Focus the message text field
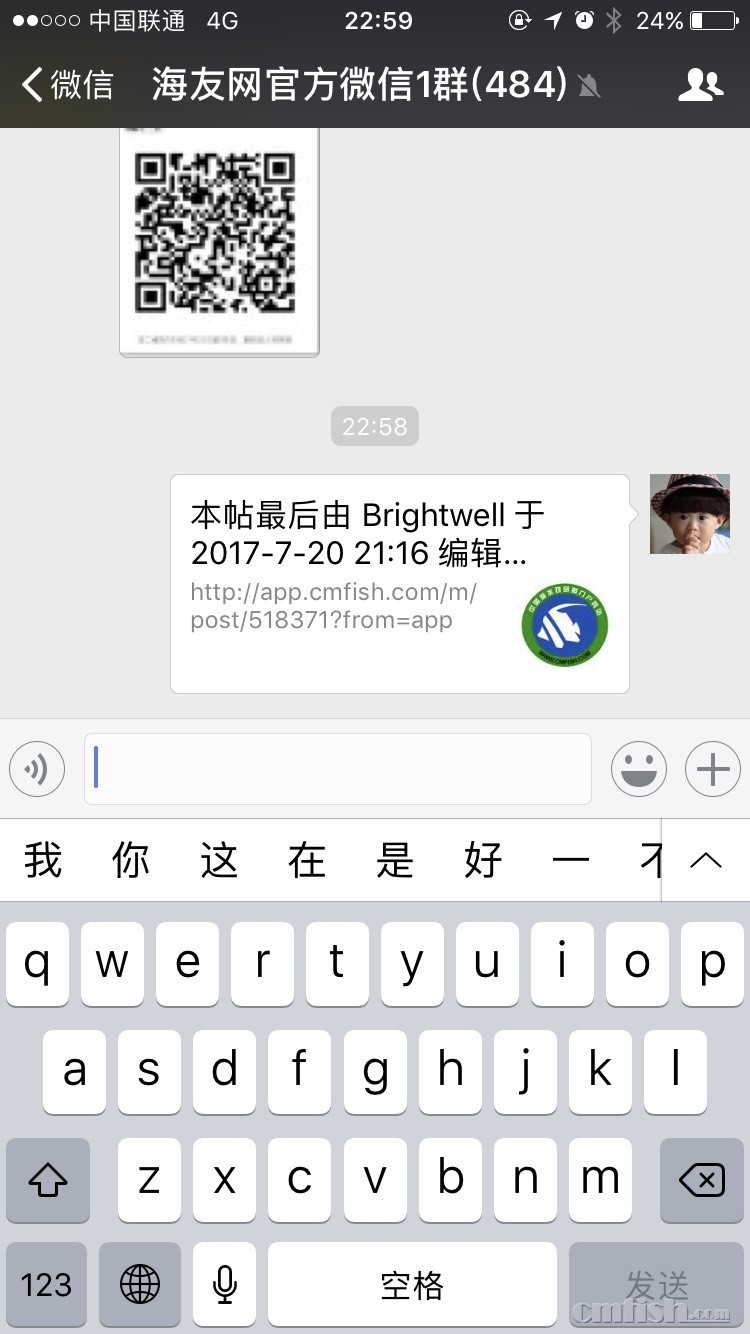750x1334 pixels. click(338, 769)
